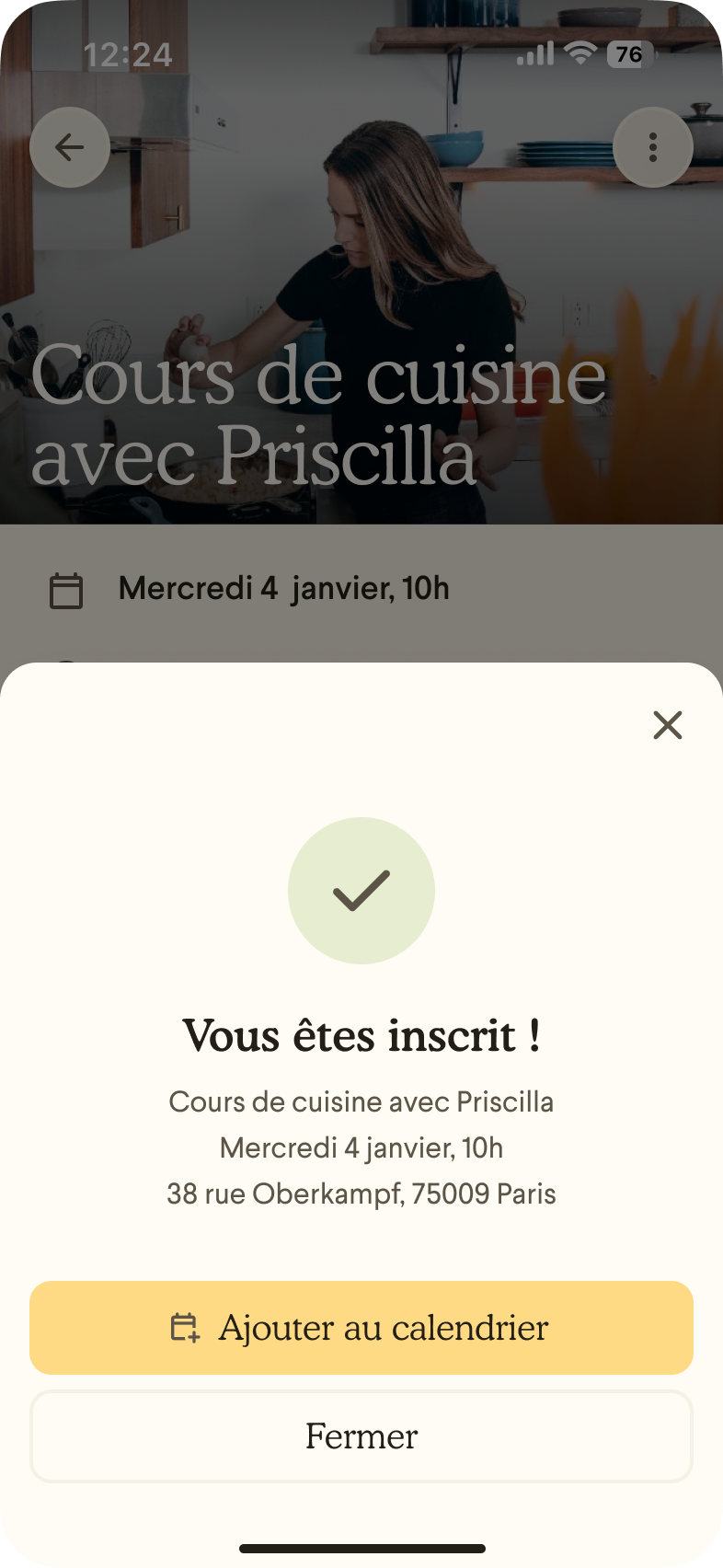Add the cooking class to calendar
This screenshot has width=723, height=1568.
click(361, 1328)
